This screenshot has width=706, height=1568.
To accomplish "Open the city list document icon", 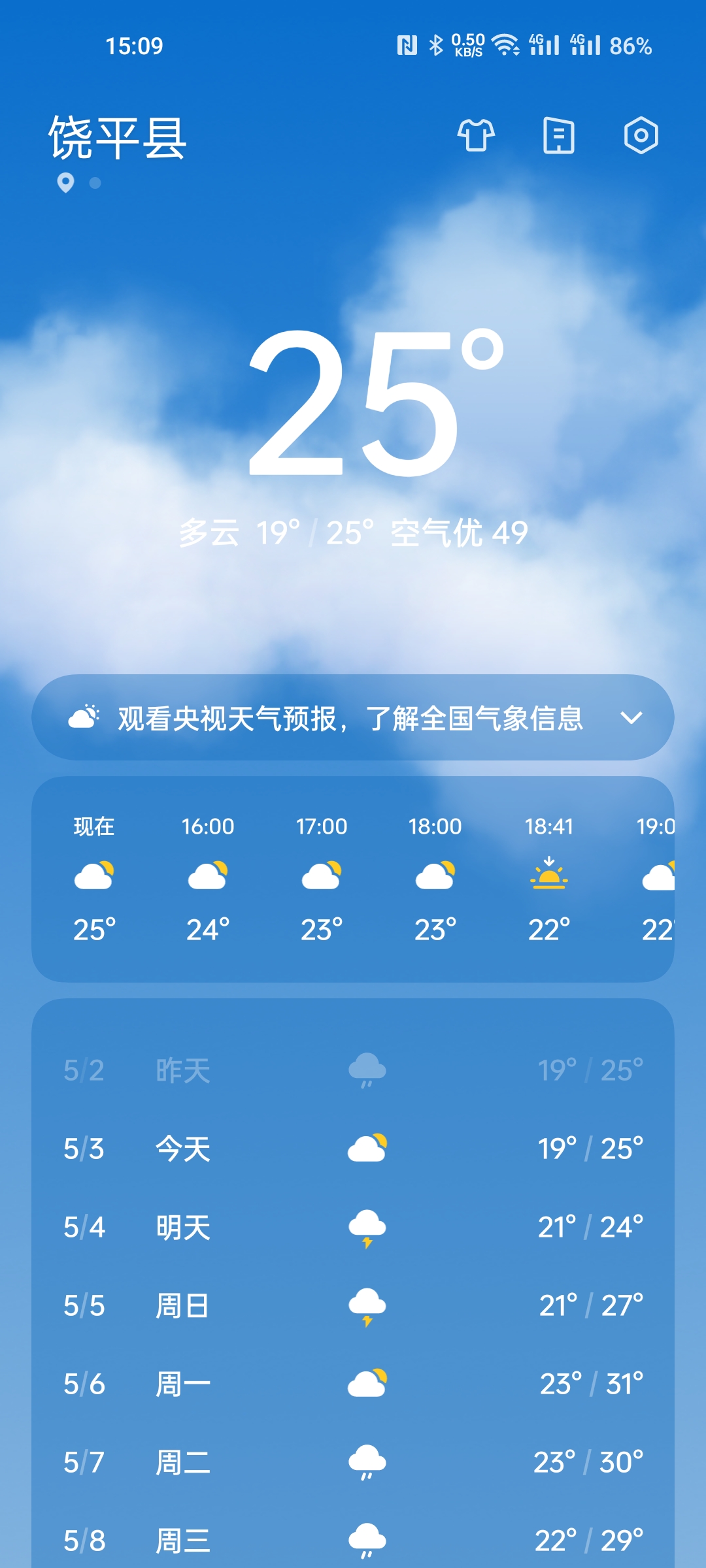I will click(559, 136).
